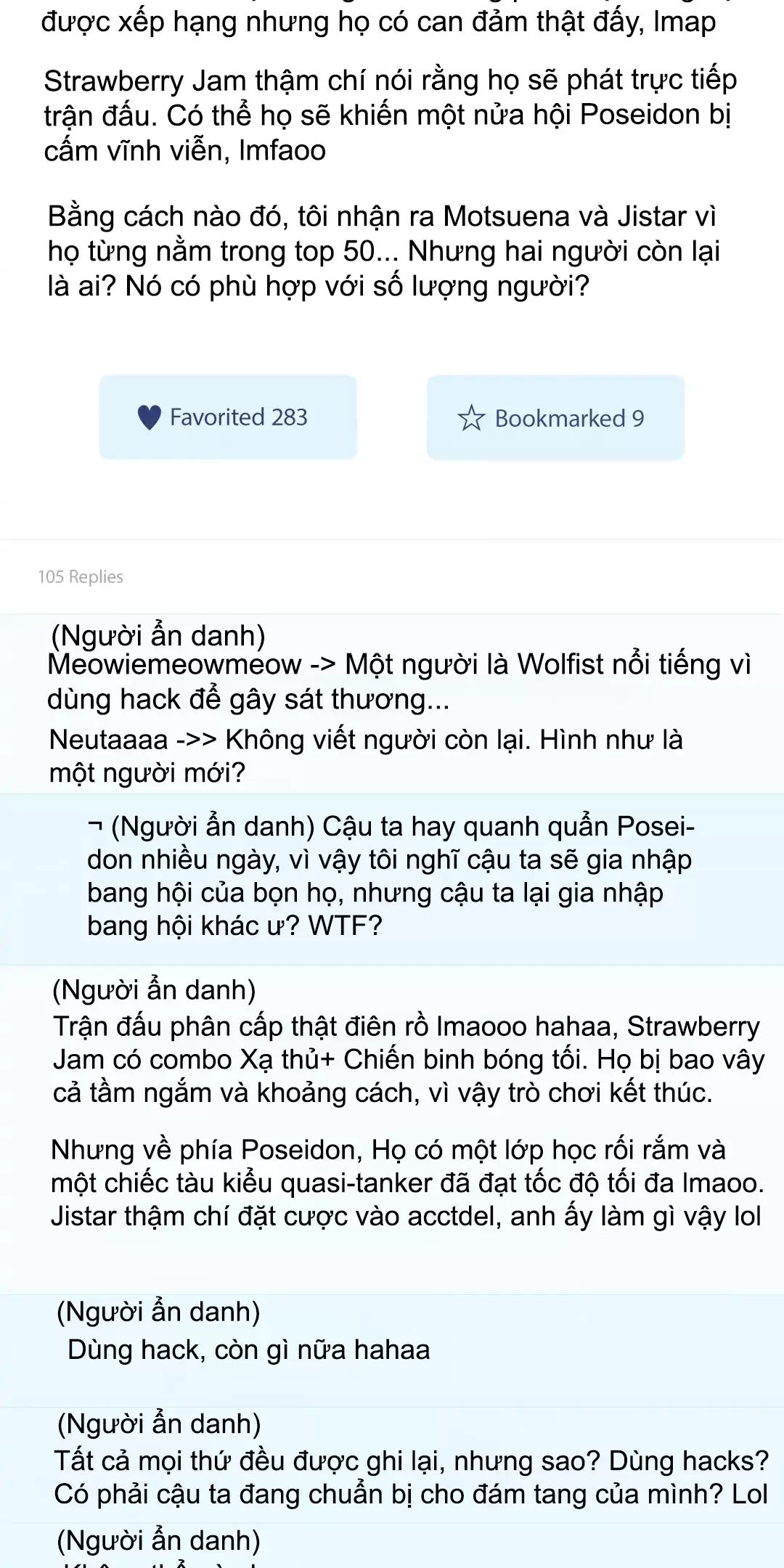
Task: Expand the 105 Replies thread
Action: coord(80,576)
